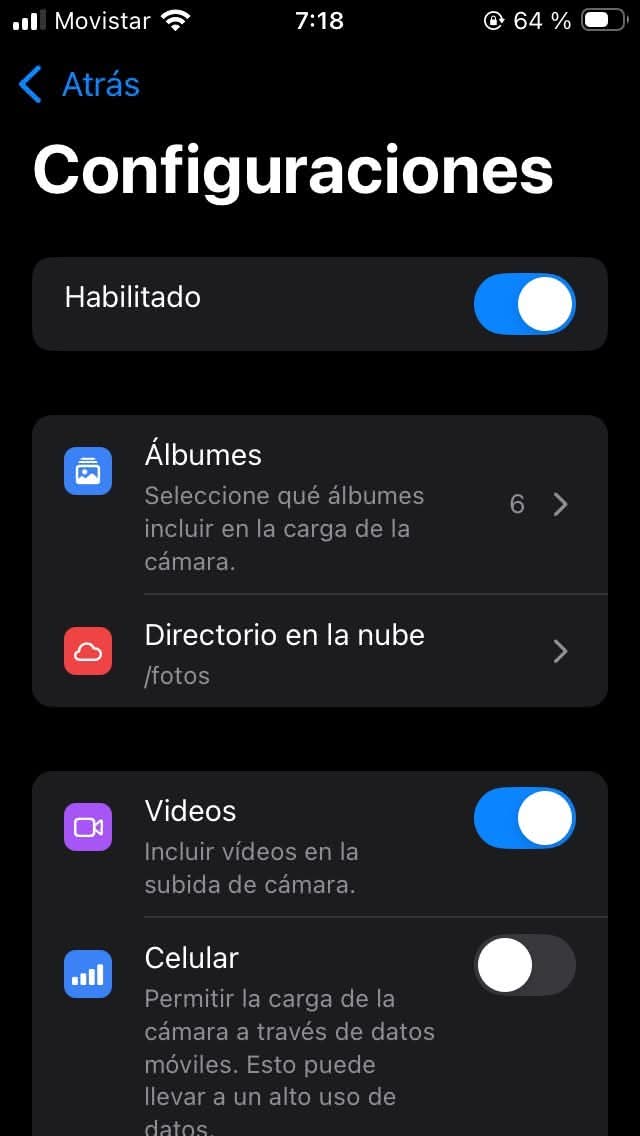Open the Álbumes selection
The image size is (640, 1136).
tap(320, 505)
